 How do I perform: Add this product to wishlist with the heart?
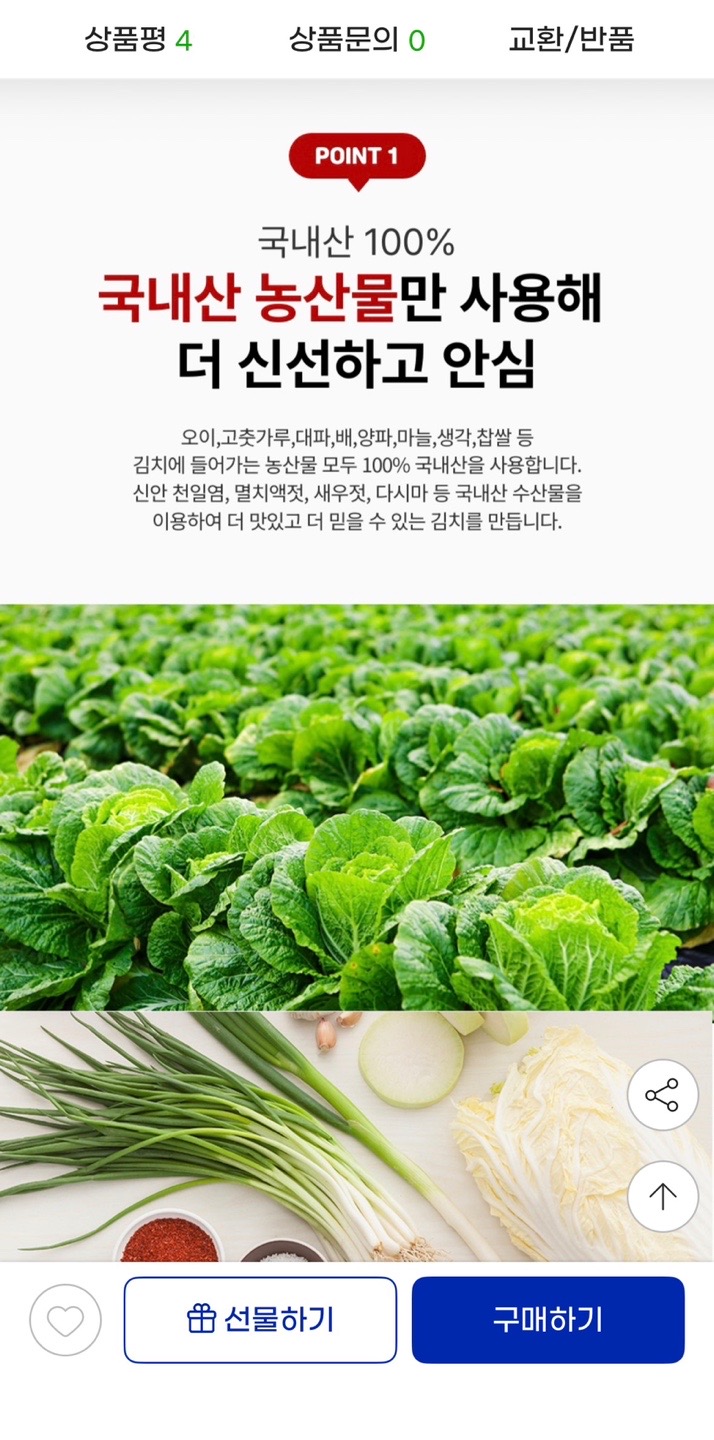coord(66,1320)
